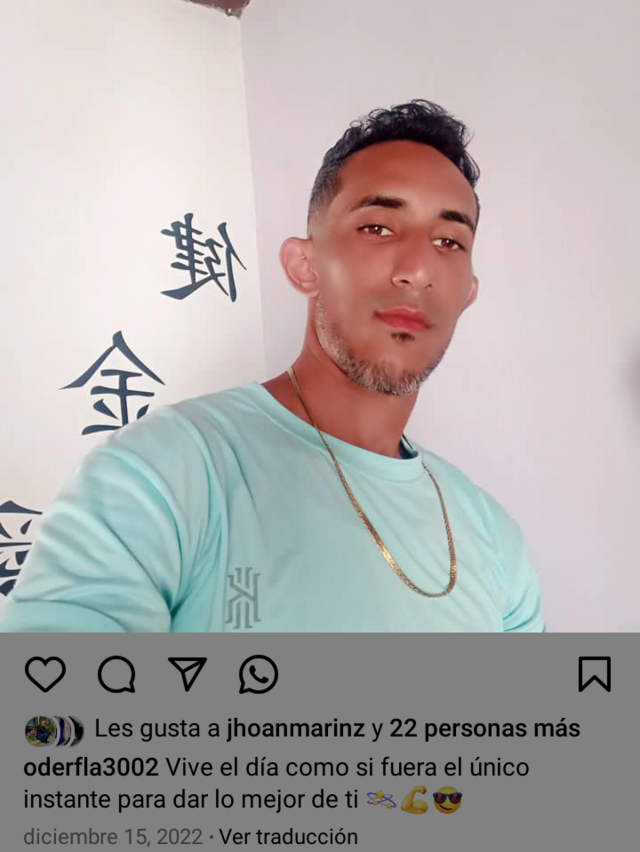This screenshot has width=640, height=852.
Task: Tap Ver traducción to translate caption
Action: pos(288,836)
